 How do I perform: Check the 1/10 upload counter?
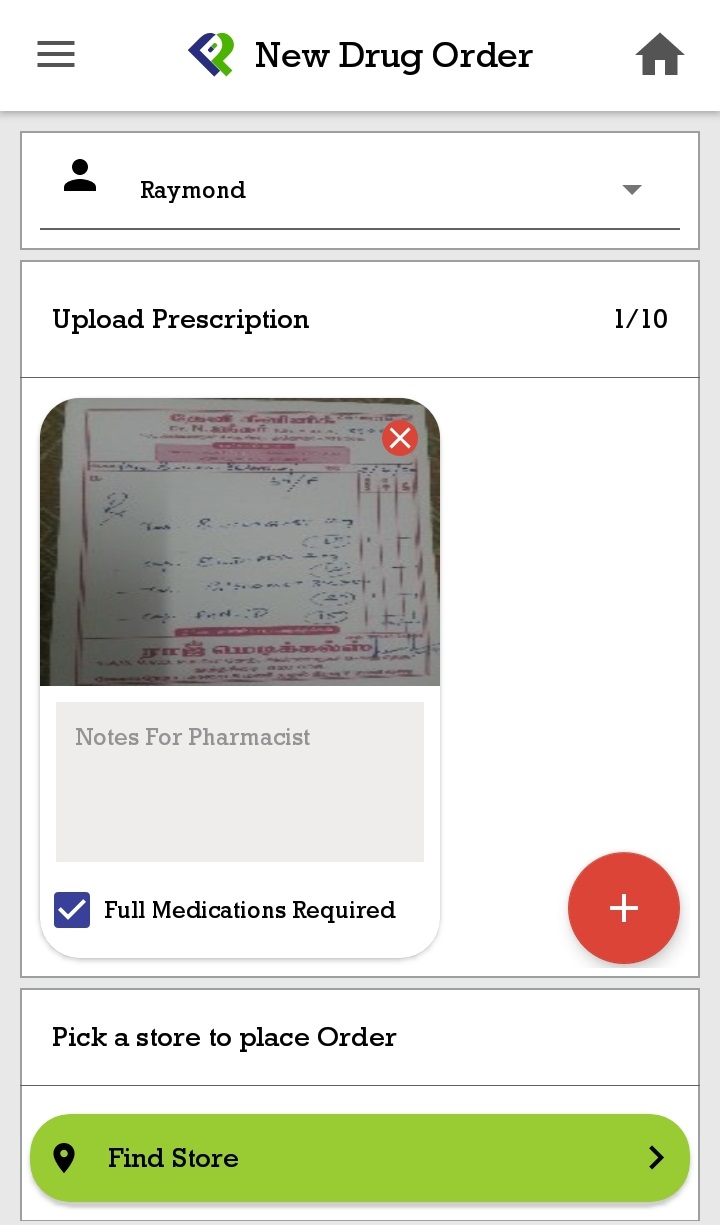point(641,319)
